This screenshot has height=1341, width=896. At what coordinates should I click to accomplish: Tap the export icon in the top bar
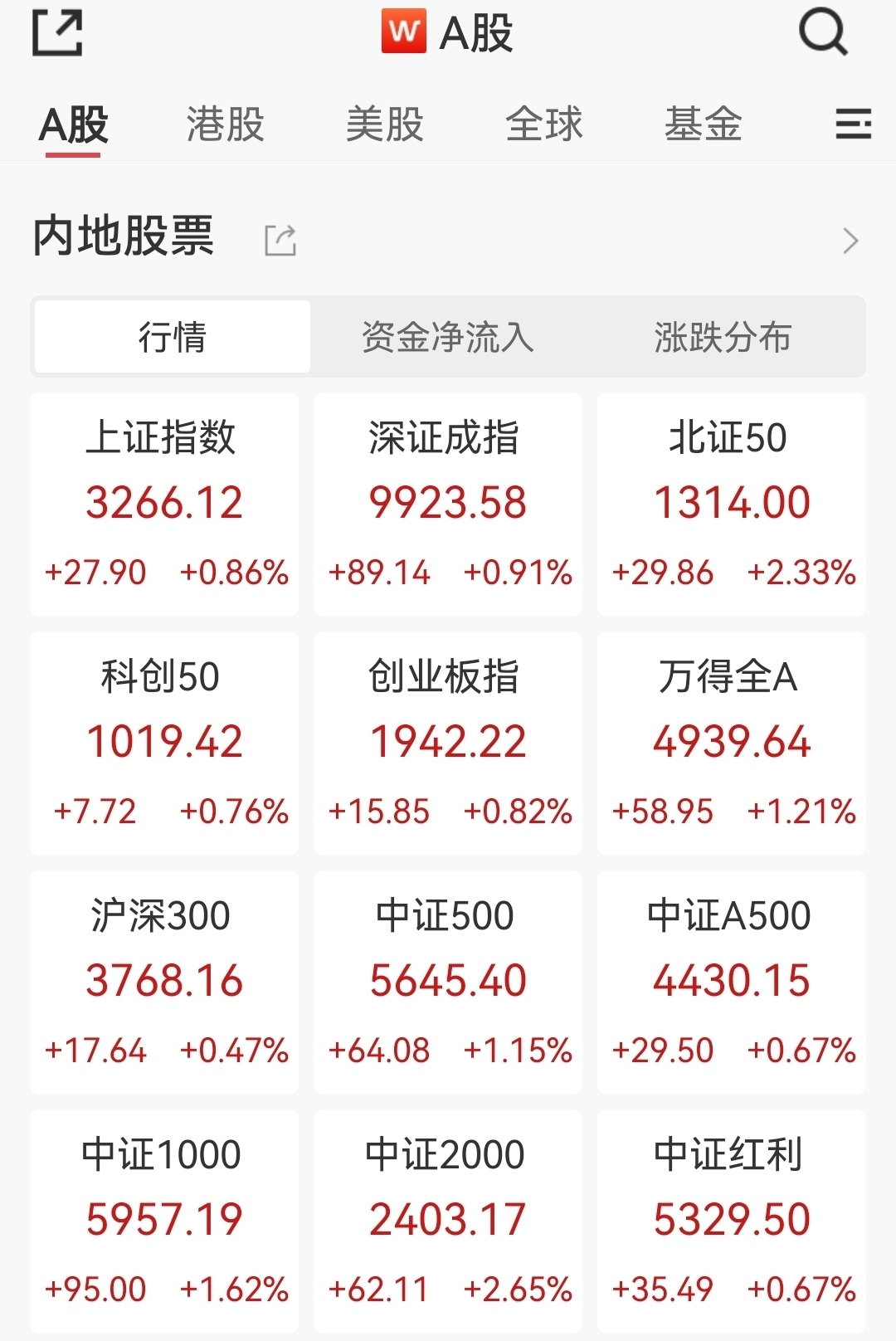tap(57, 33)
